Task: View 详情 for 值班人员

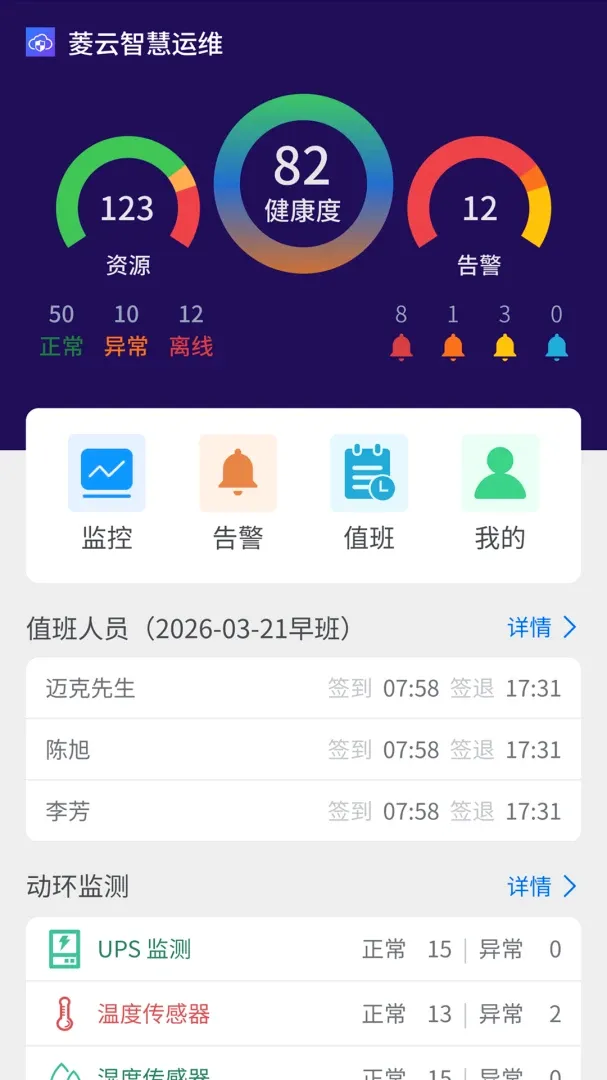Action: [x=542, y=627]
